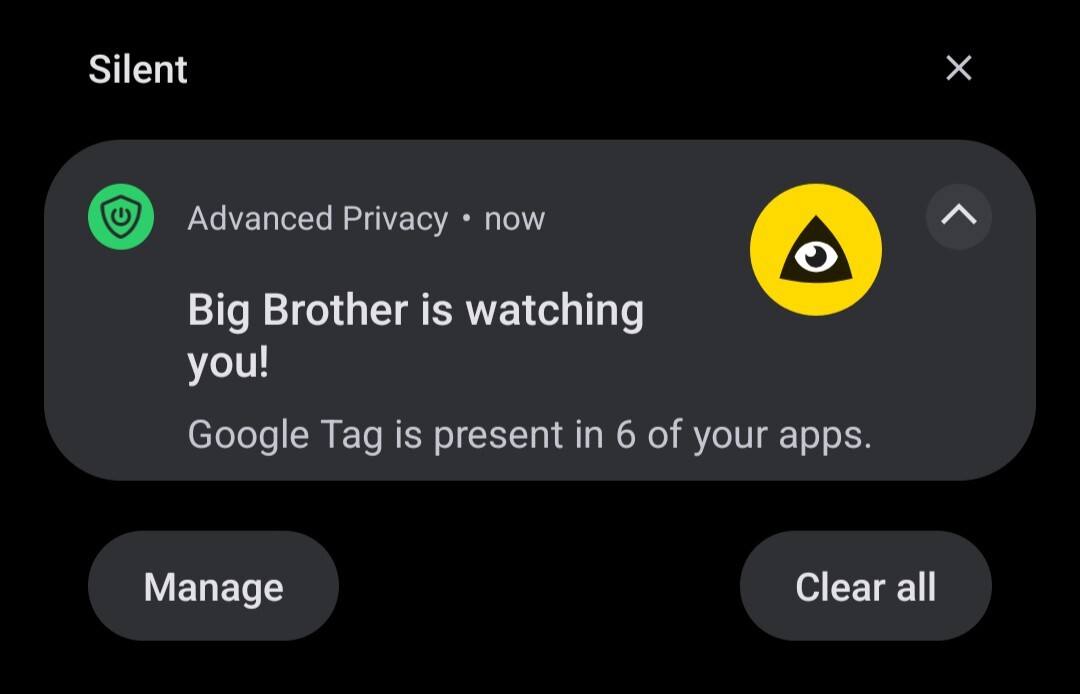
Task: Clear all notifications
Action: pyautogui.click(x=865, y=586)
